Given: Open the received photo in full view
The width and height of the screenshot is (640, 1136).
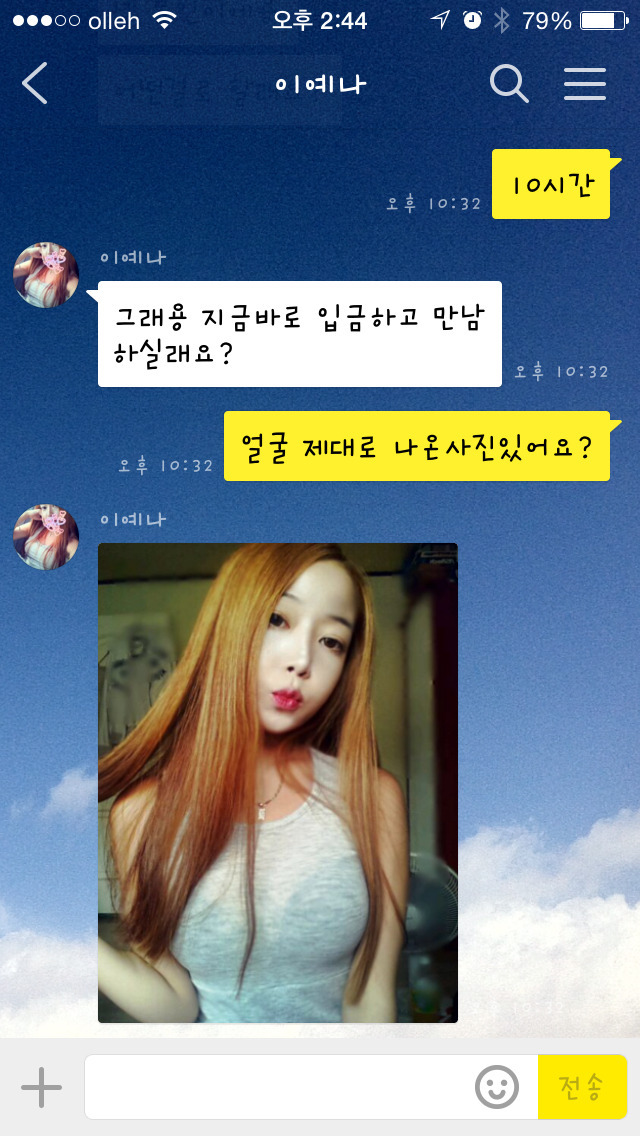Looking at the screenshot, I should (x=278, y=782).
